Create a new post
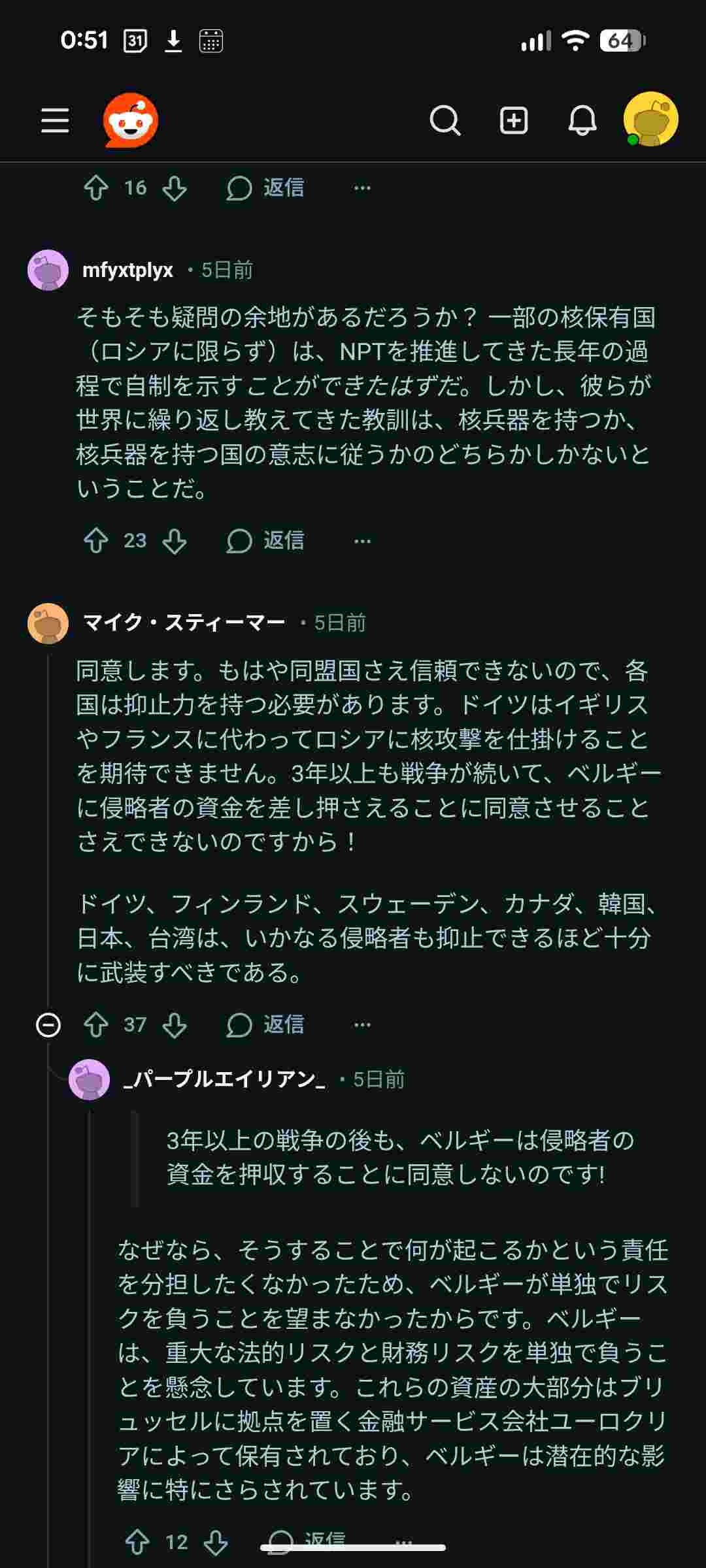Screen dimensions: 706x1568 pyautogui.click(x=514, y=121)
